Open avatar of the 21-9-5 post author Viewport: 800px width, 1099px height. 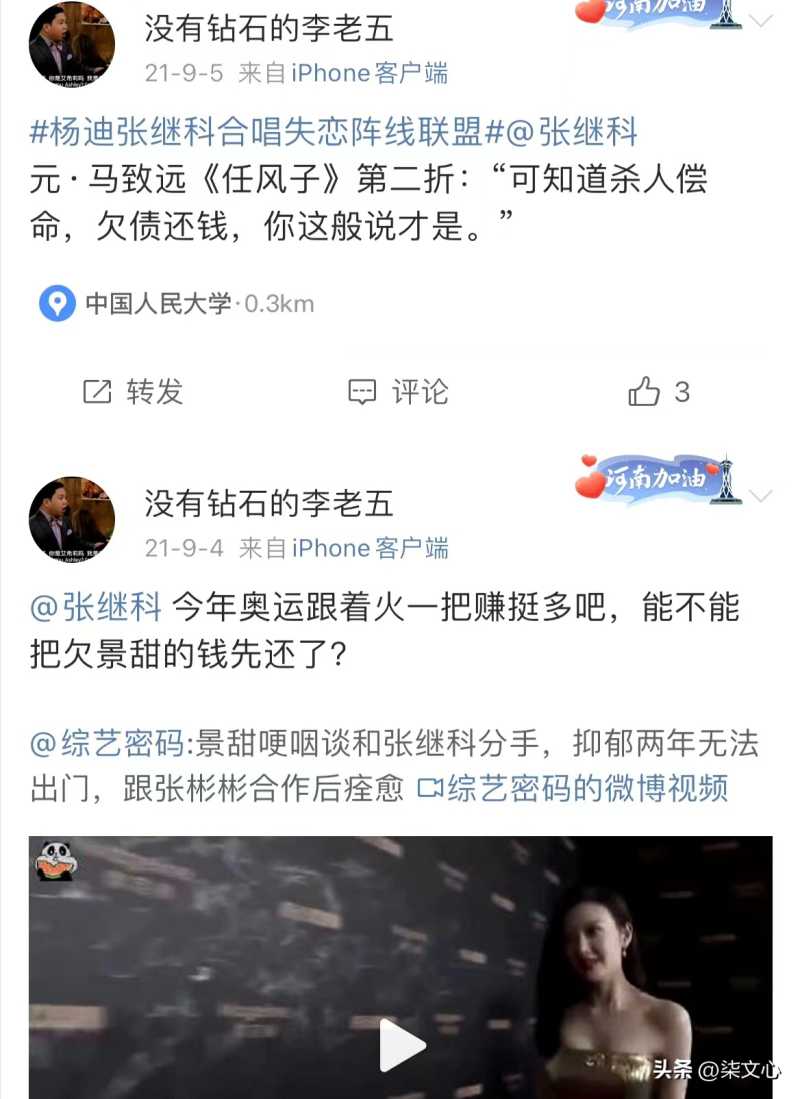(71, 45)
